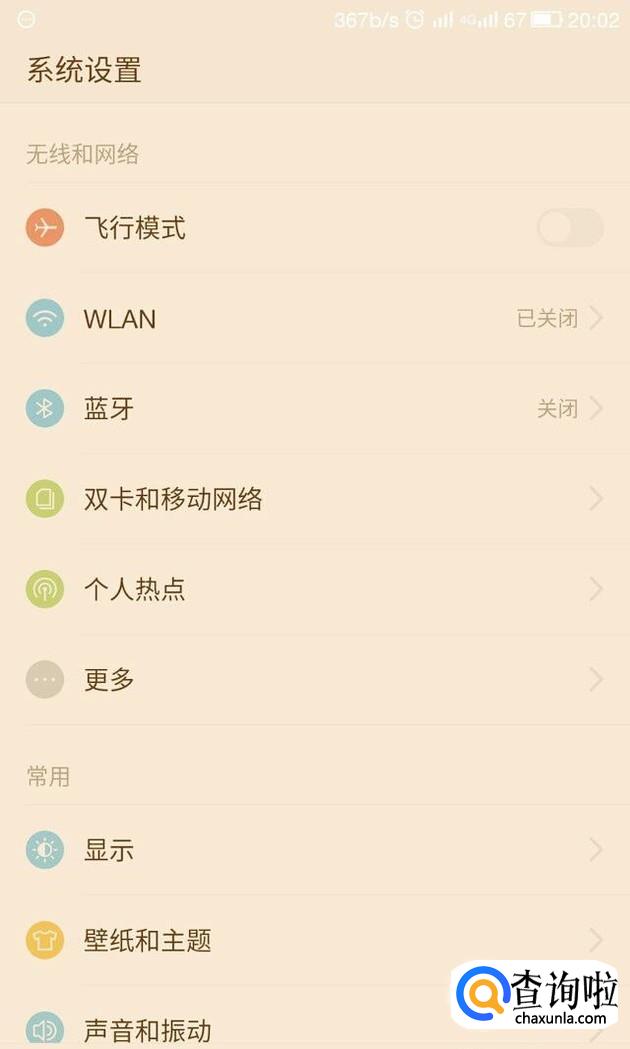Open 蓝牙 Bluetooth settings
This screenshot has width=630, height=1049.
coord(315,408)
